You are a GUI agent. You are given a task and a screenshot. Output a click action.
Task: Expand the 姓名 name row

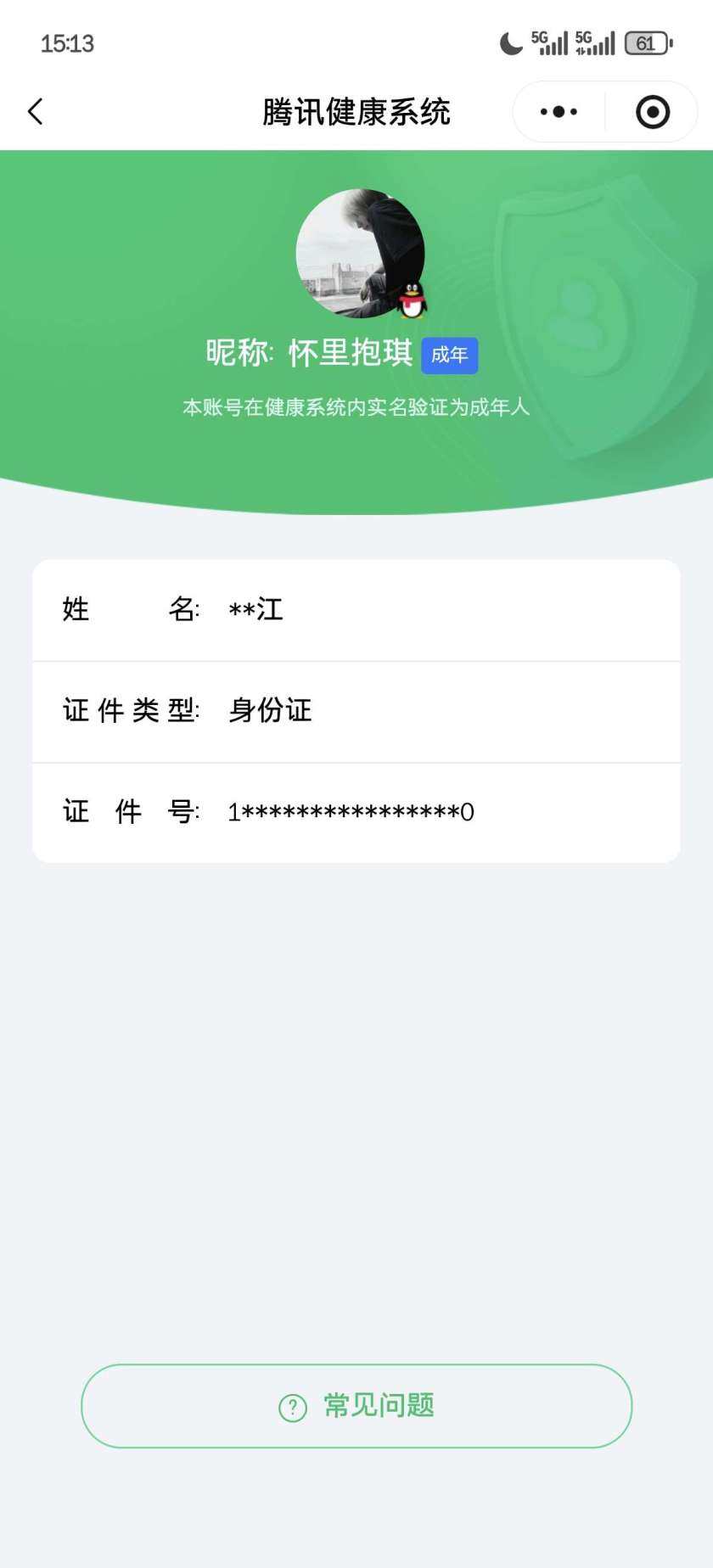[x=356, y=609]
